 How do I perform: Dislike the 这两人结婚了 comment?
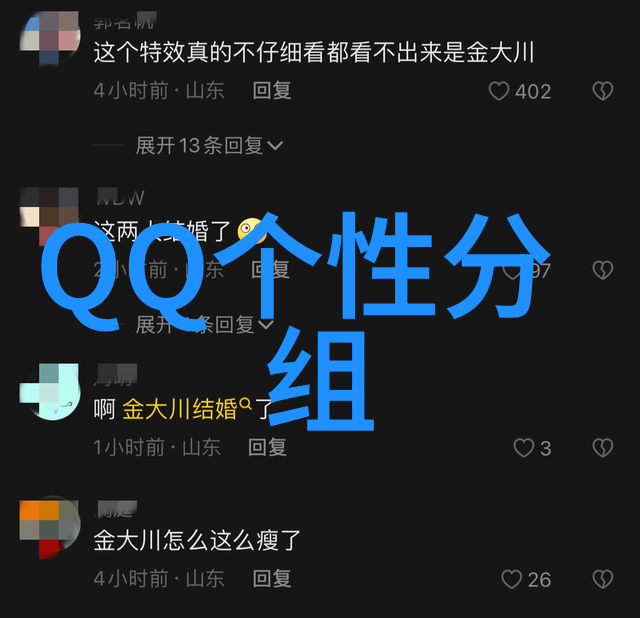coord(602,270)
